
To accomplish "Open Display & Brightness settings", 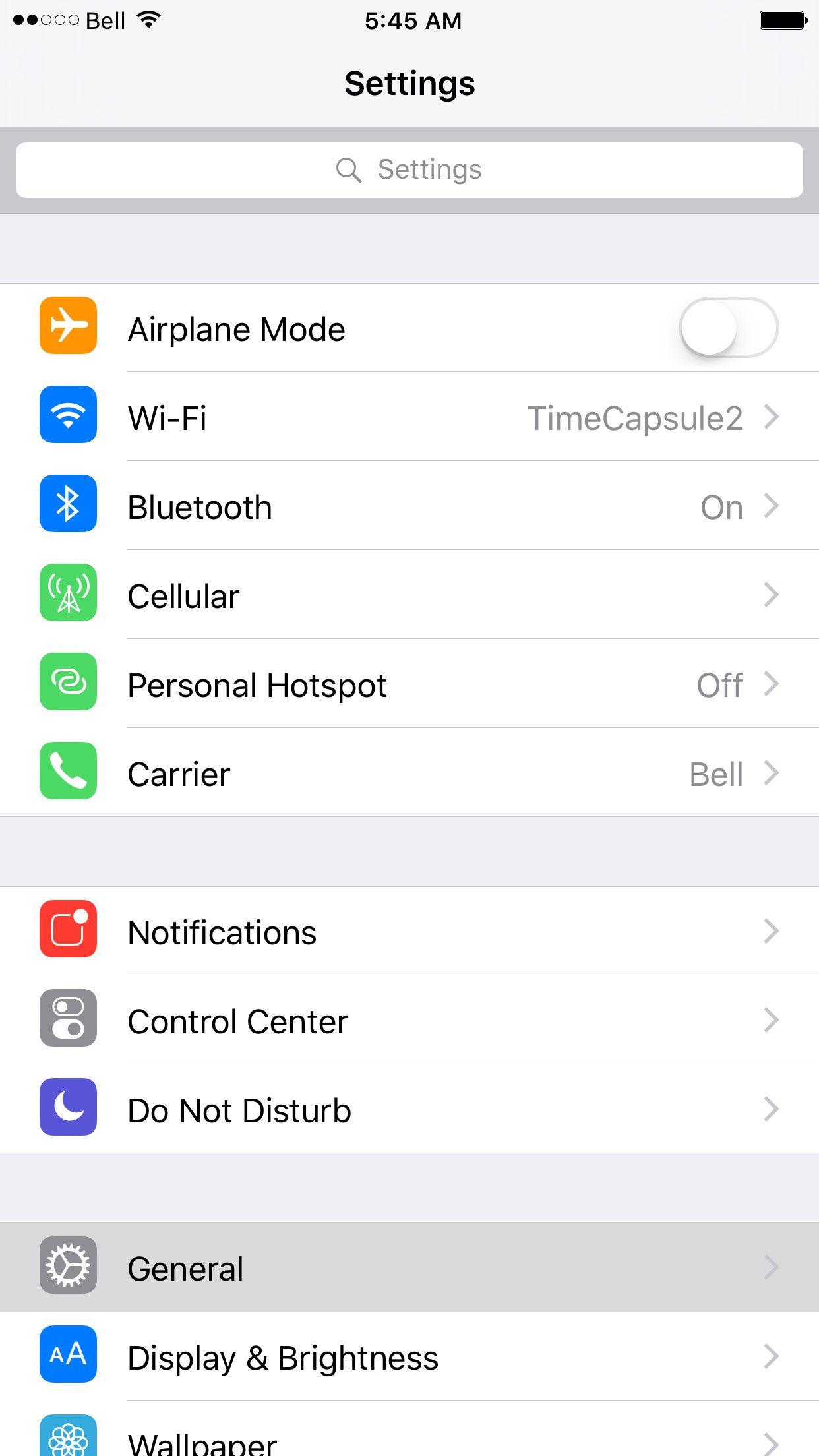I will [409, 1357].
